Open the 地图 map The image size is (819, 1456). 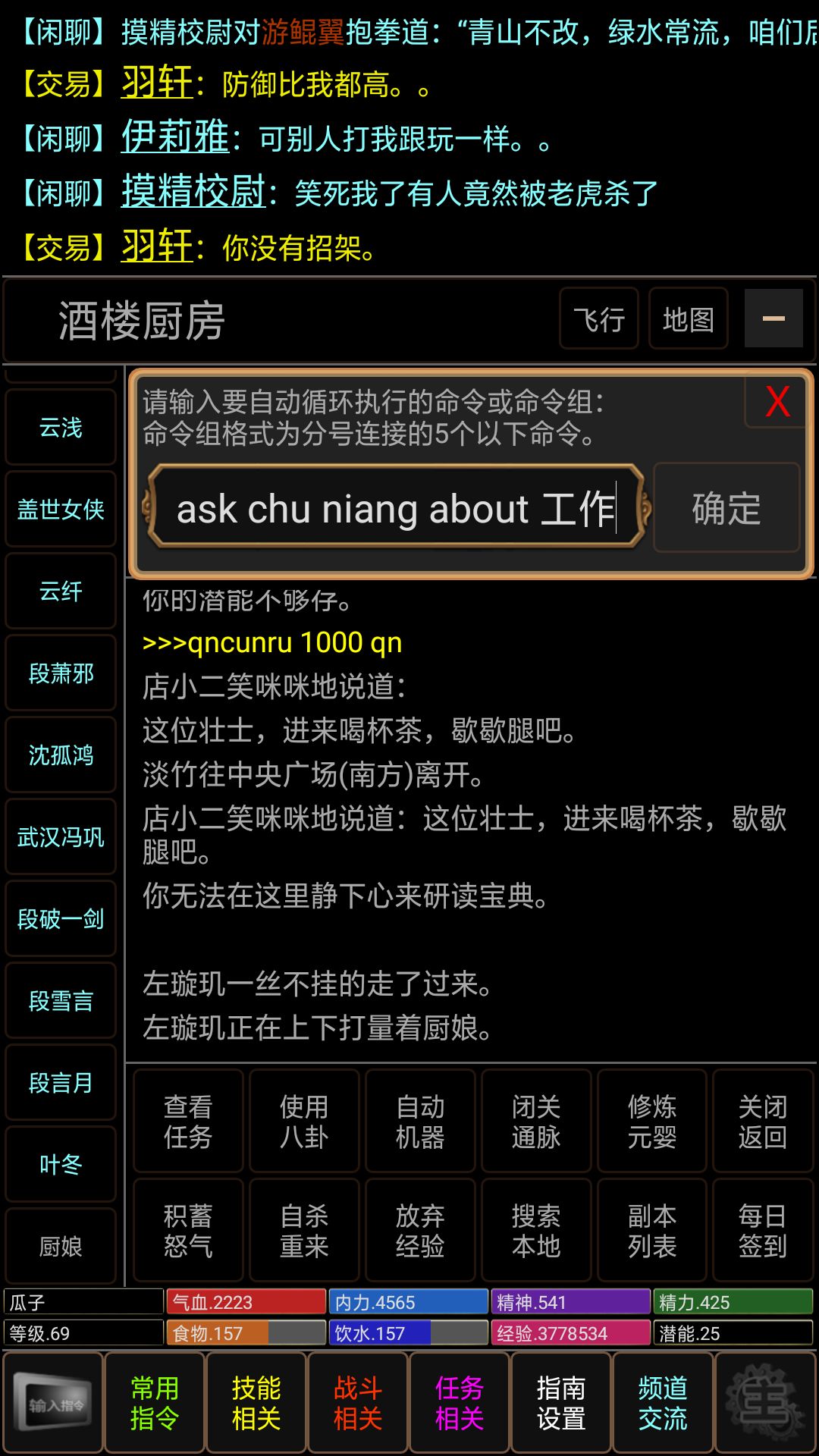pos(689,318)
